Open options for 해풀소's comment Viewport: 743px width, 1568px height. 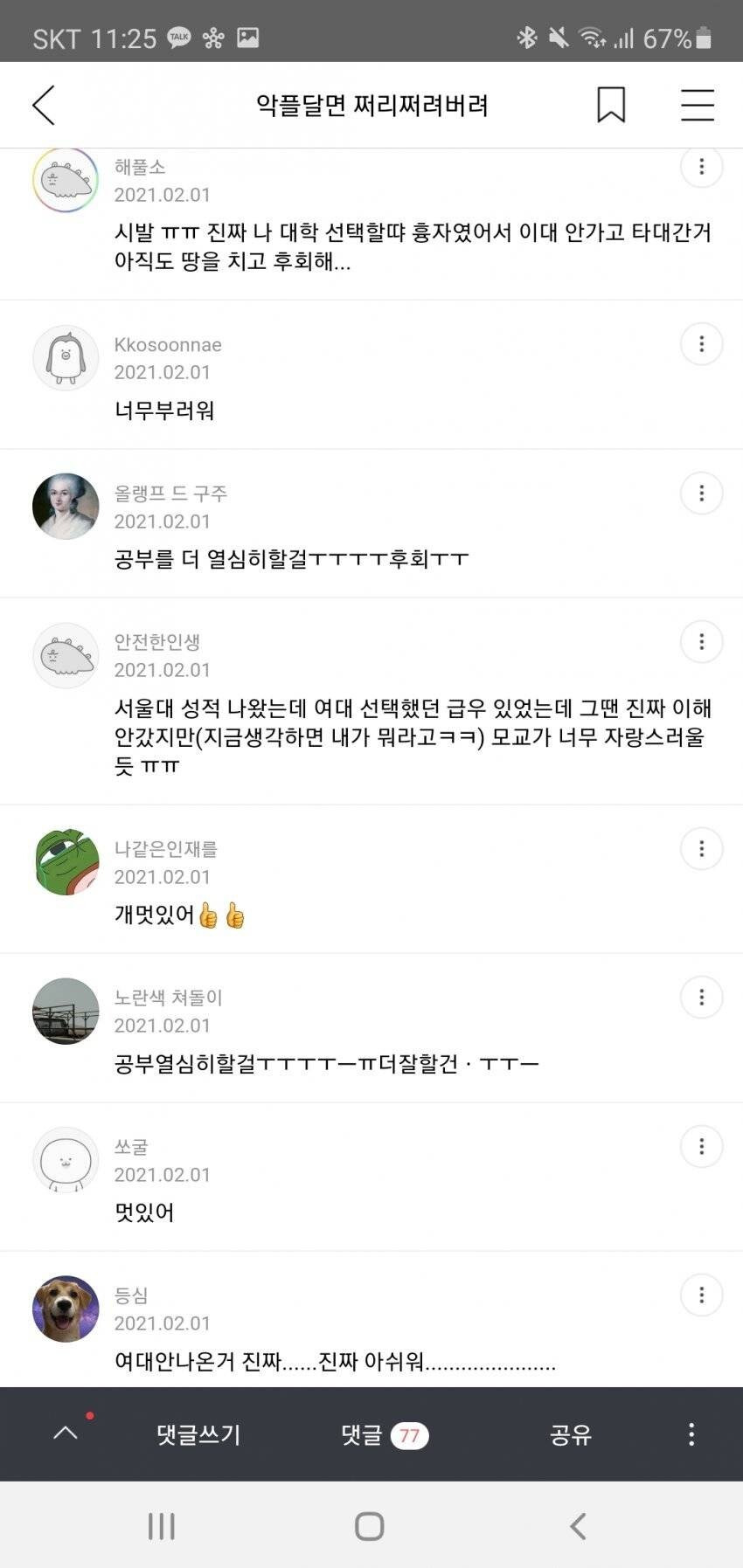click(x=701, y=167)
